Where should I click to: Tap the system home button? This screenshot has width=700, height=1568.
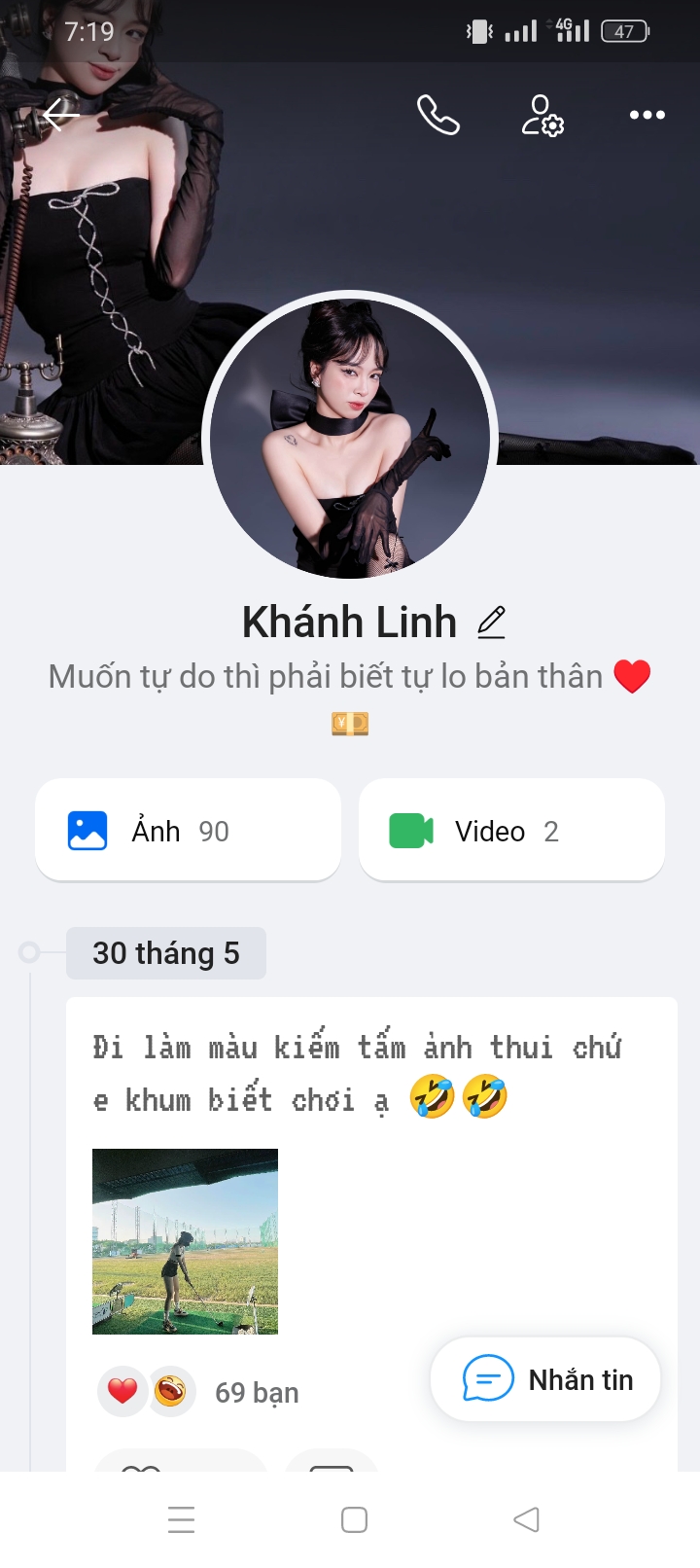pos(354,1519)
